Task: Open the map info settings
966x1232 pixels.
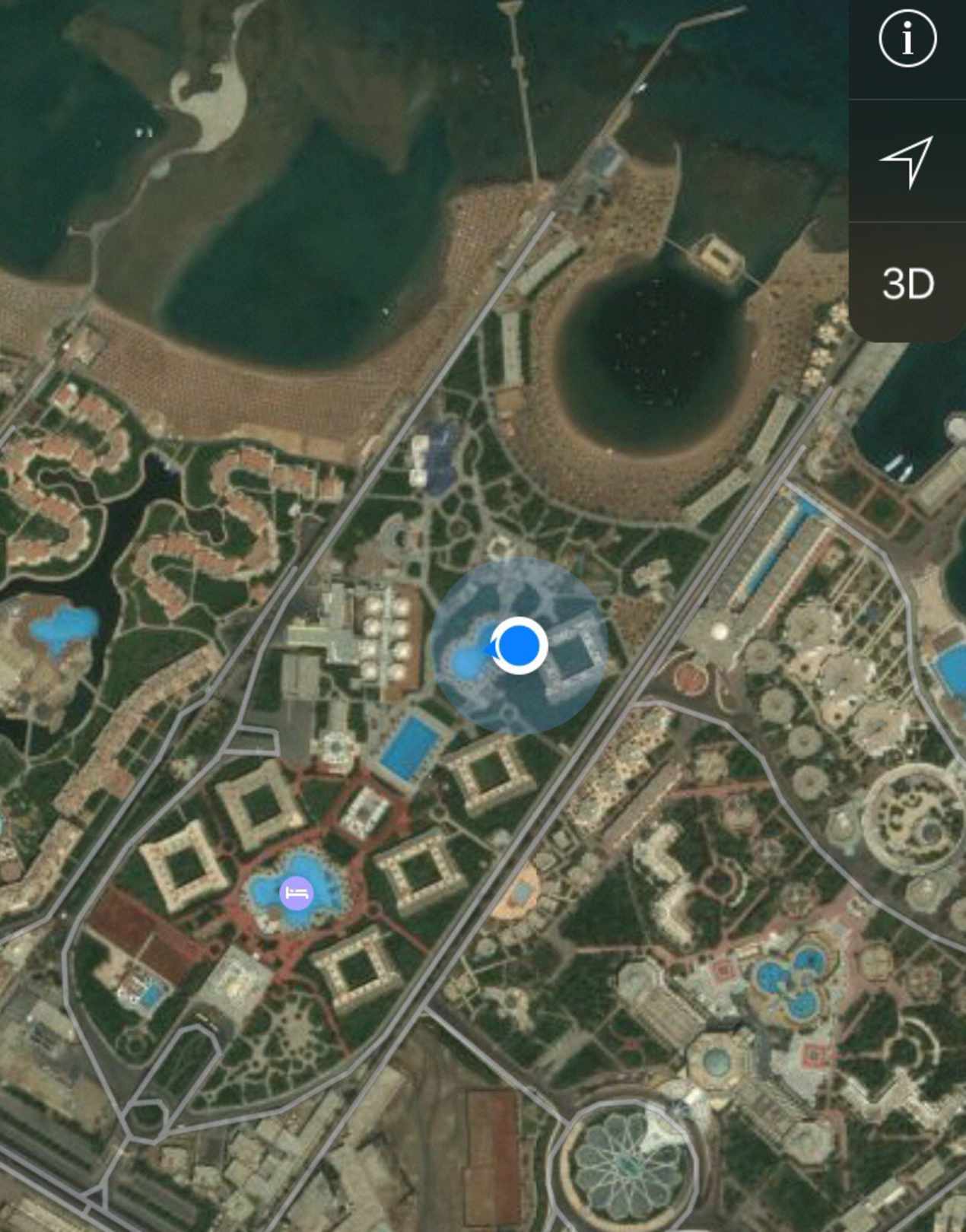Action: [907, 38]
